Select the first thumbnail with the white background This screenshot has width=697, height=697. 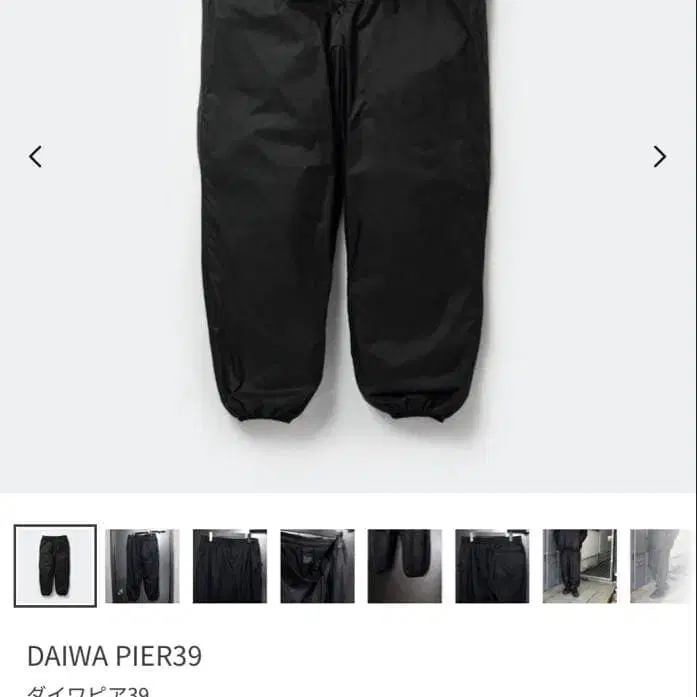click(55, 566)
